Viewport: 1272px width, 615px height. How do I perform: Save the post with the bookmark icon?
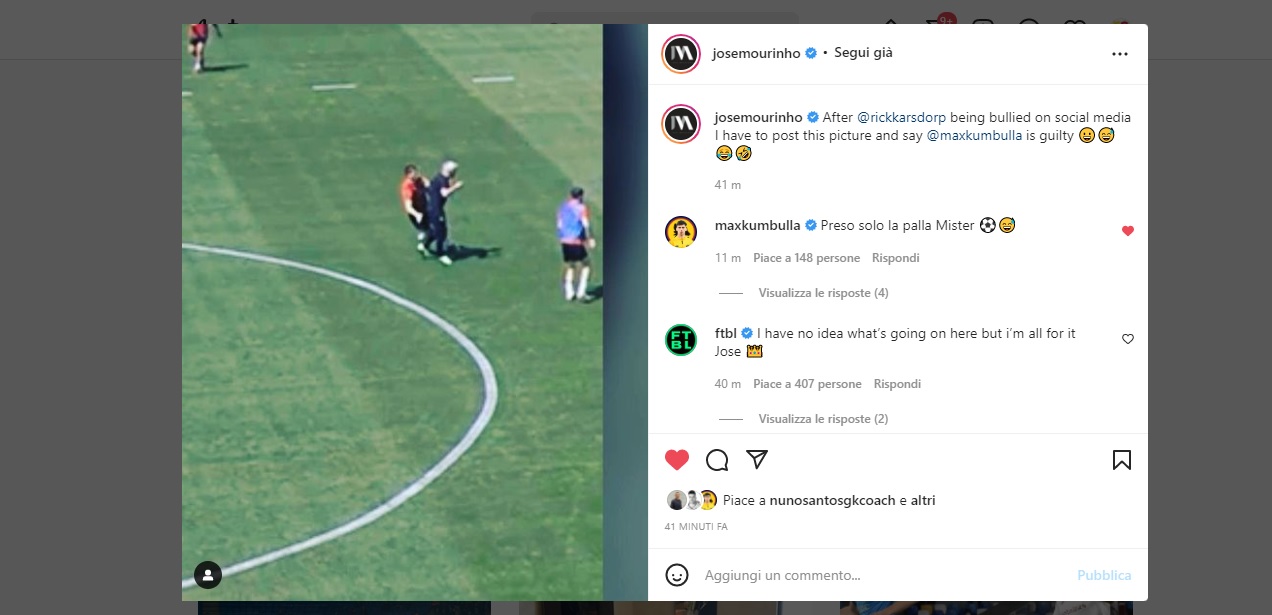coord(1121,460)
